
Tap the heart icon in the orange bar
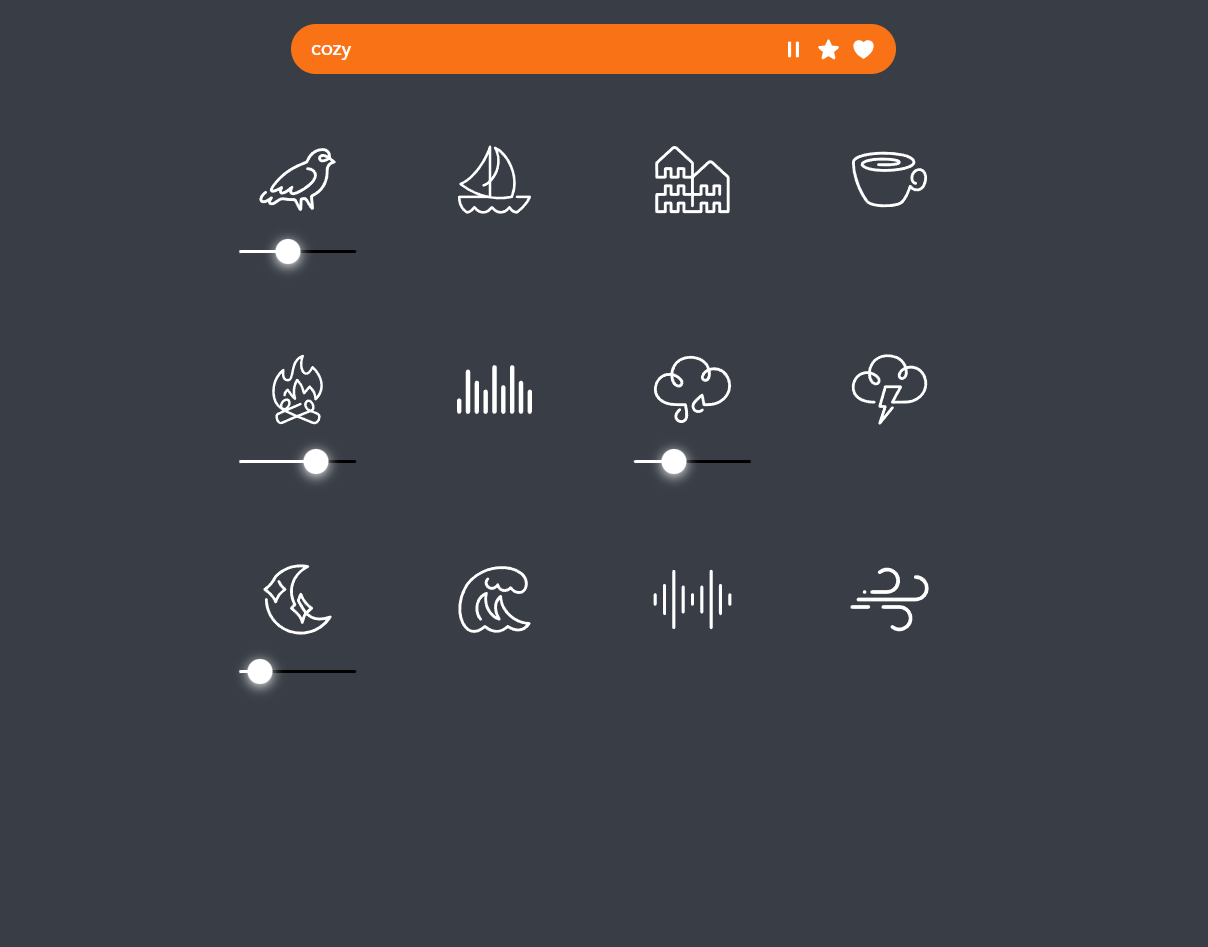(863, 49)
